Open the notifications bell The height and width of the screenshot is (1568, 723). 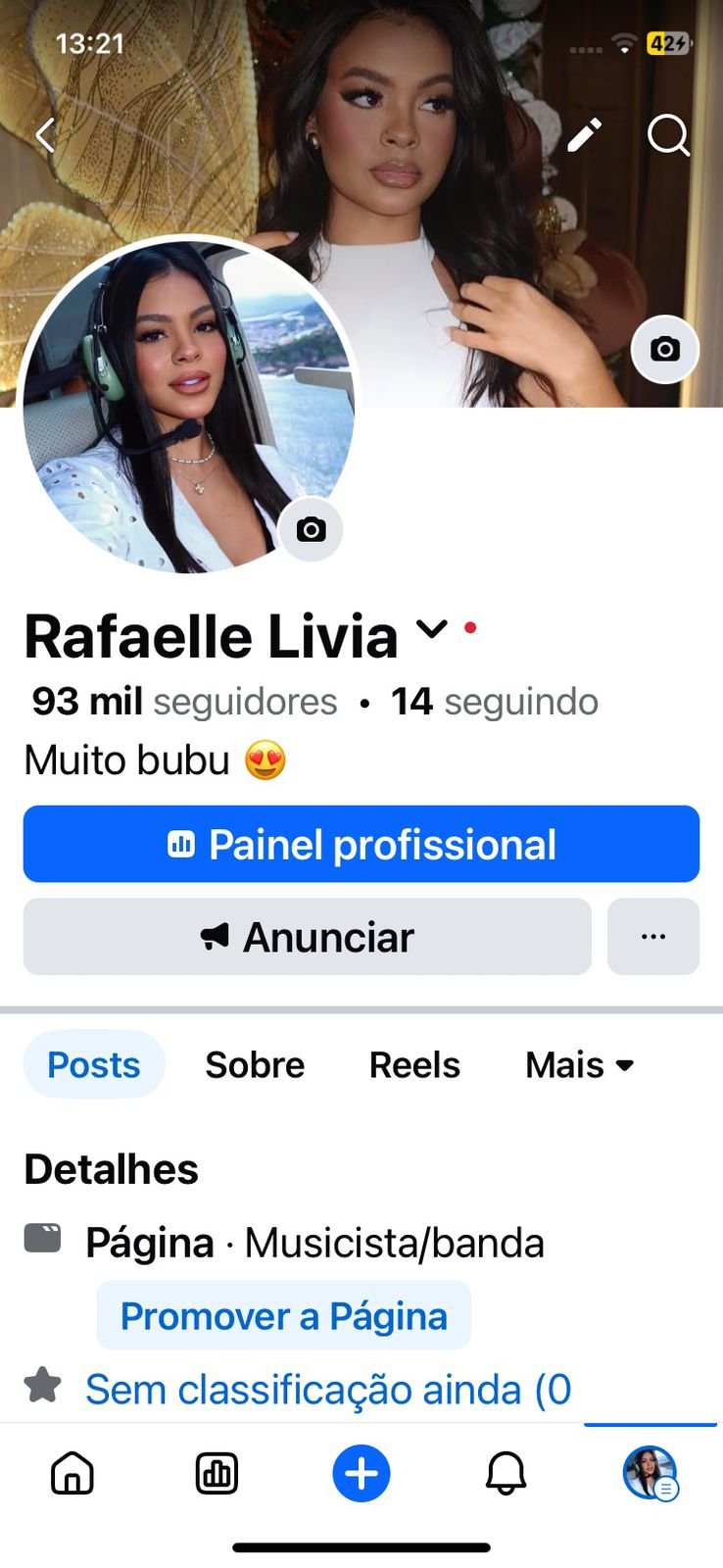(506, 1473)
